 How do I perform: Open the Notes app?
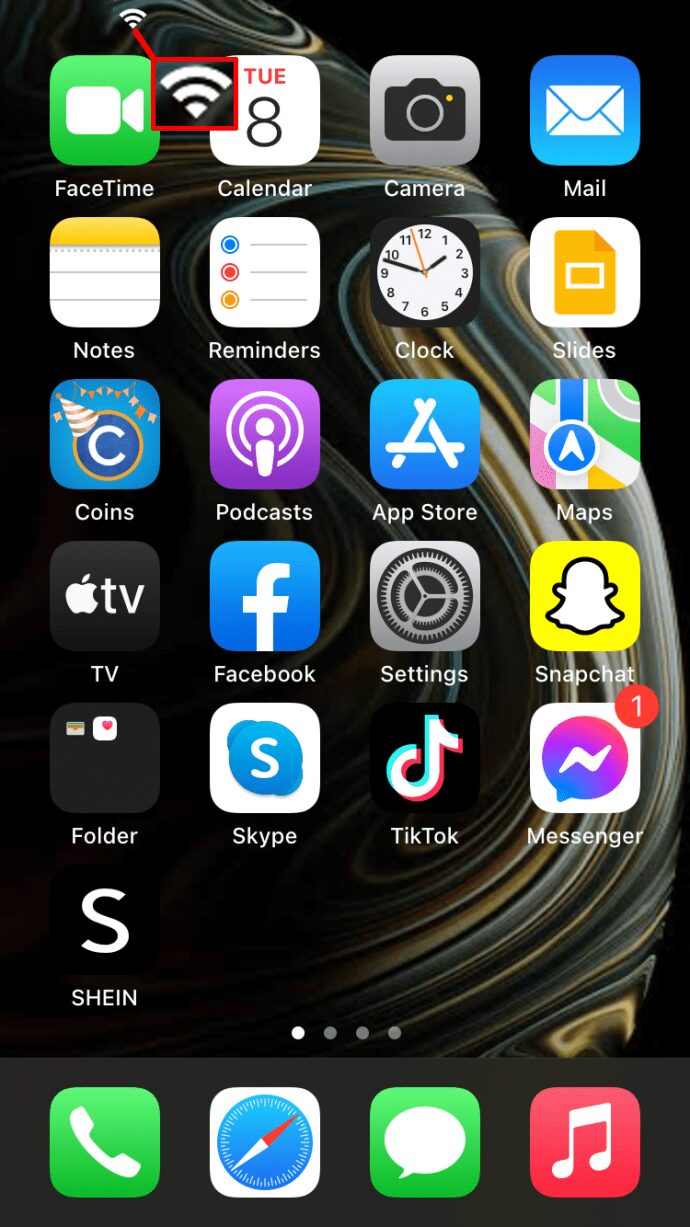pos(104,273)
